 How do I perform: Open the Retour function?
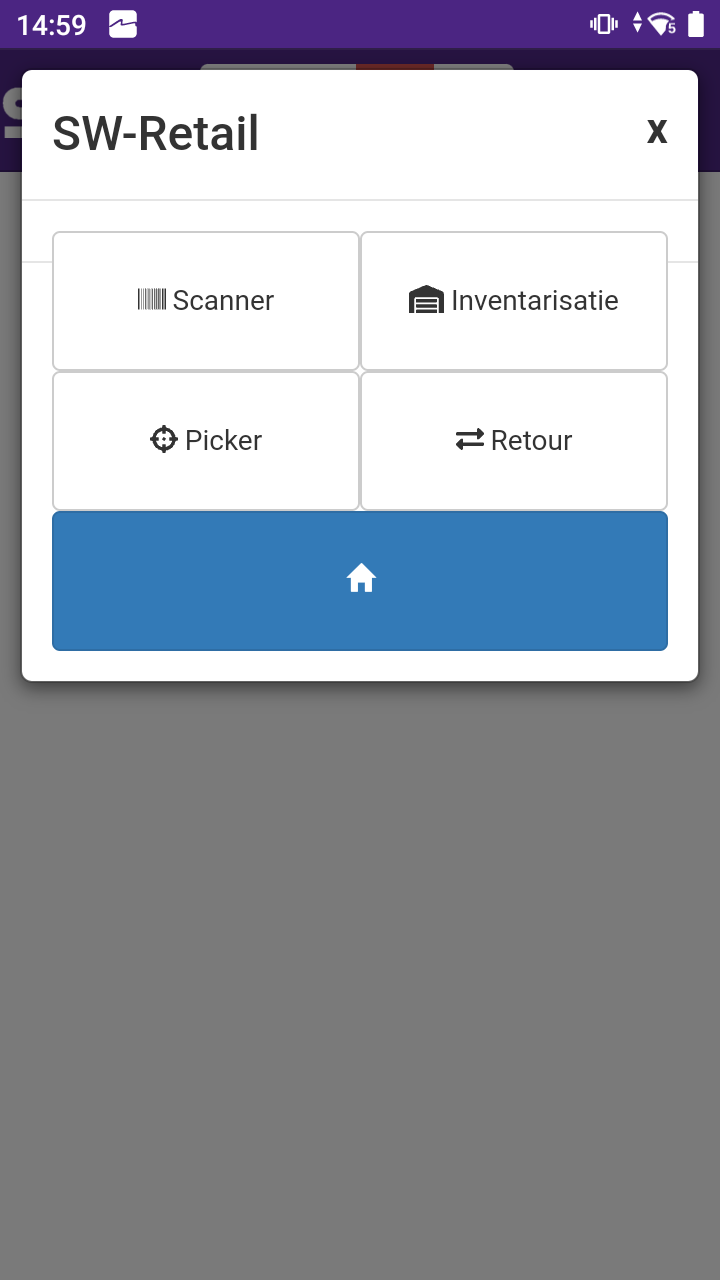pos(514,441)
